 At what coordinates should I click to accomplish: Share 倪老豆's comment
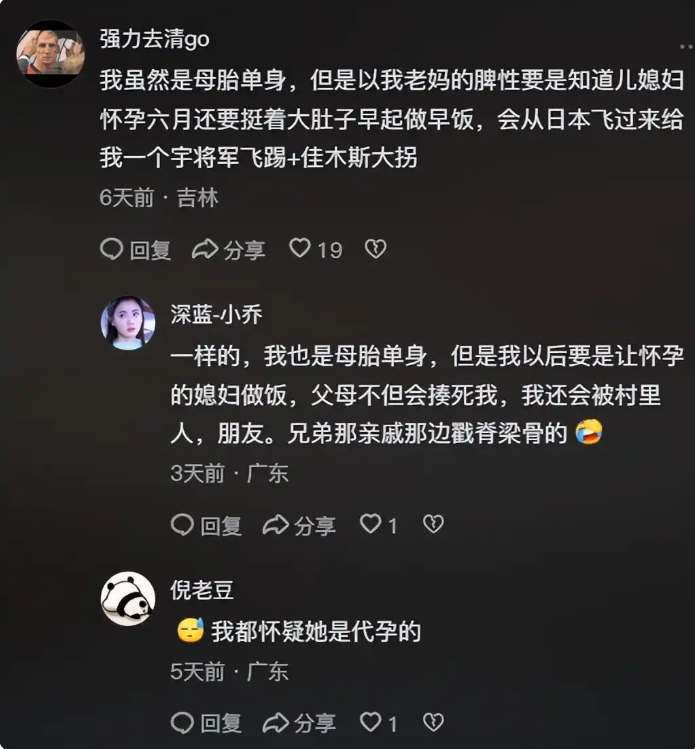point(299,722)
